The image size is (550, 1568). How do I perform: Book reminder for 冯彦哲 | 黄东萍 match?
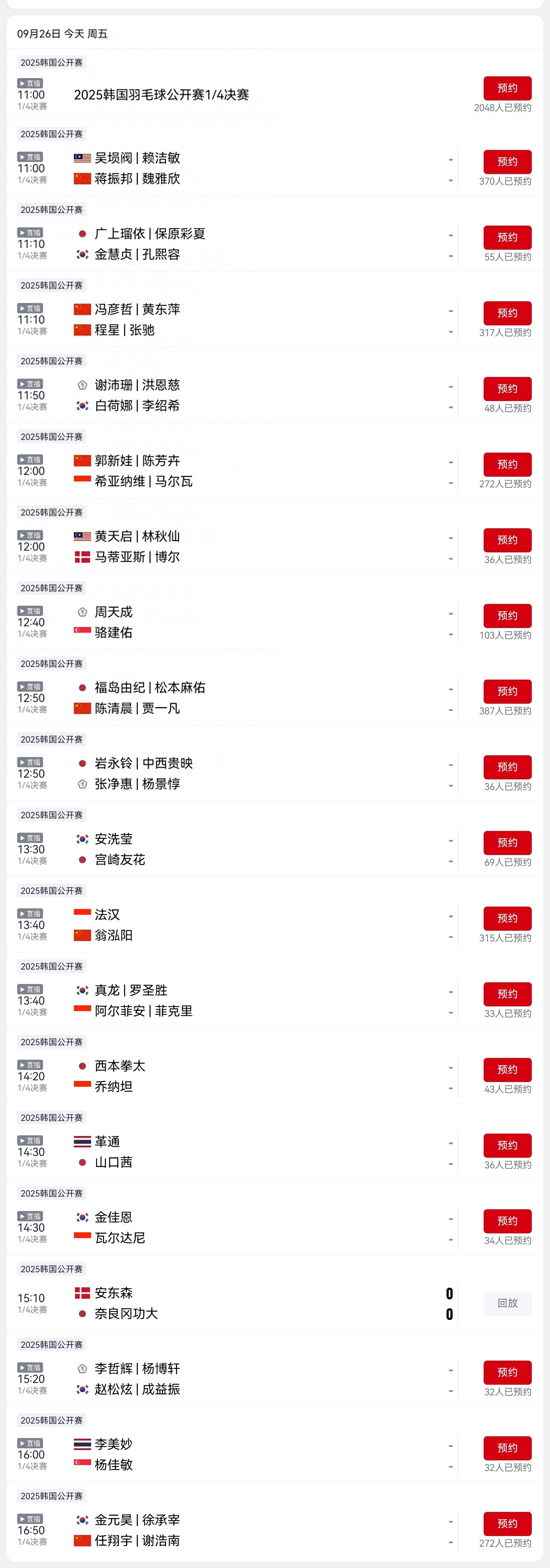click(x=507, y=313)
